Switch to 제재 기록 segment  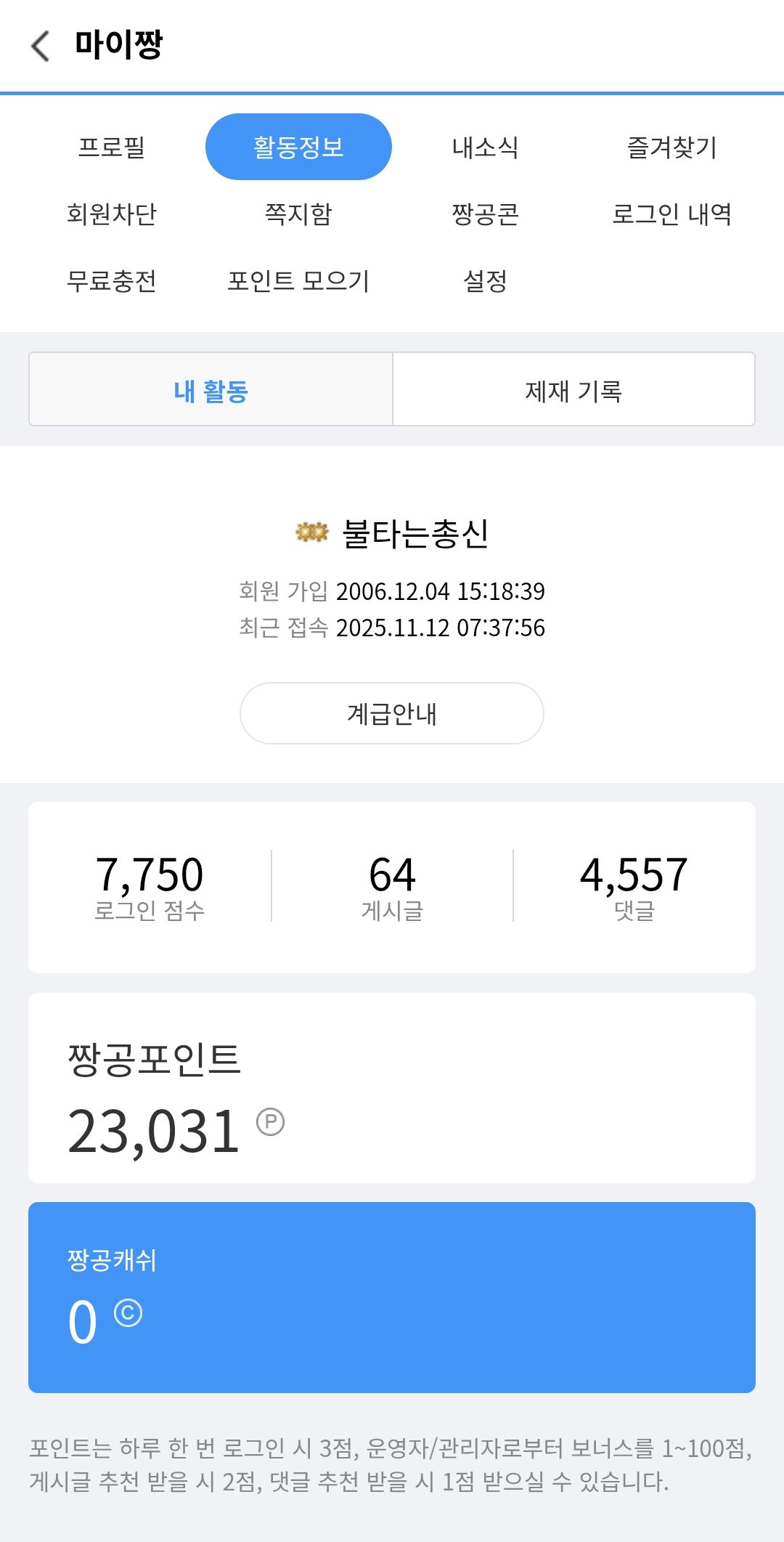573,390
